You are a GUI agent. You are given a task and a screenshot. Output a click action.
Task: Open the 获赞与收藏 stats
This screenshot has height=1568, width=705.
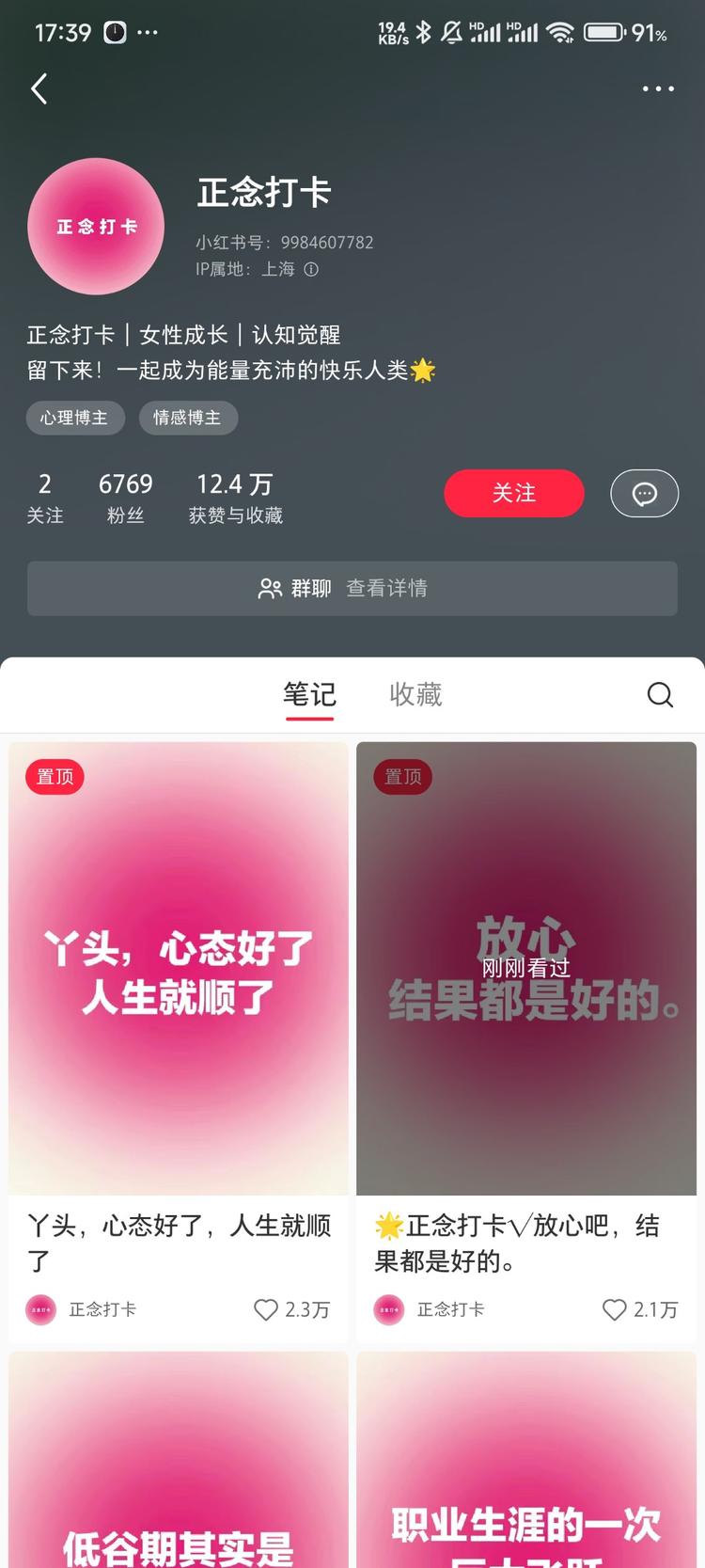click(x=235, y=498)
